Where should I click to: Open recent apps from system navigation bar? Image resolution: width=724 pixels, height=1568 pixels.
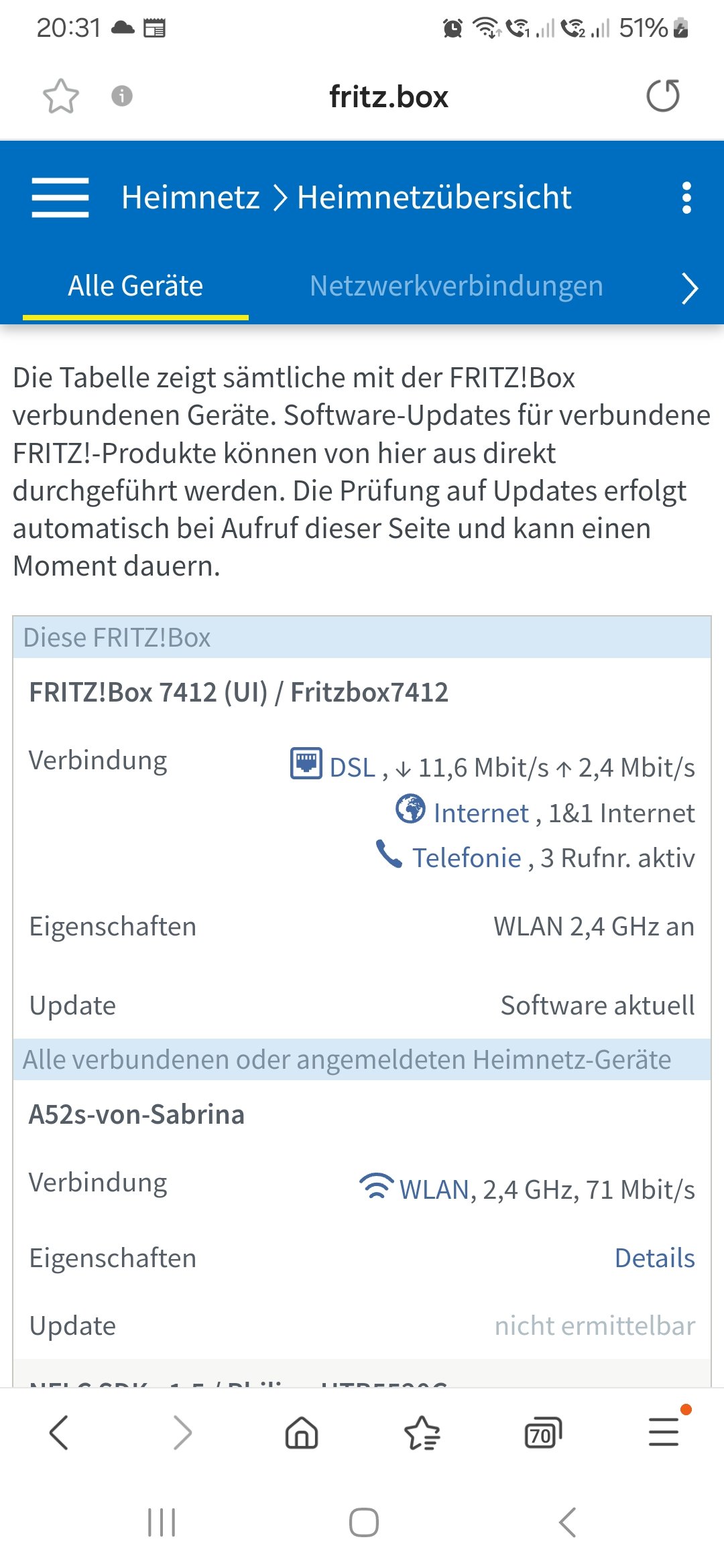point(162,1522)
